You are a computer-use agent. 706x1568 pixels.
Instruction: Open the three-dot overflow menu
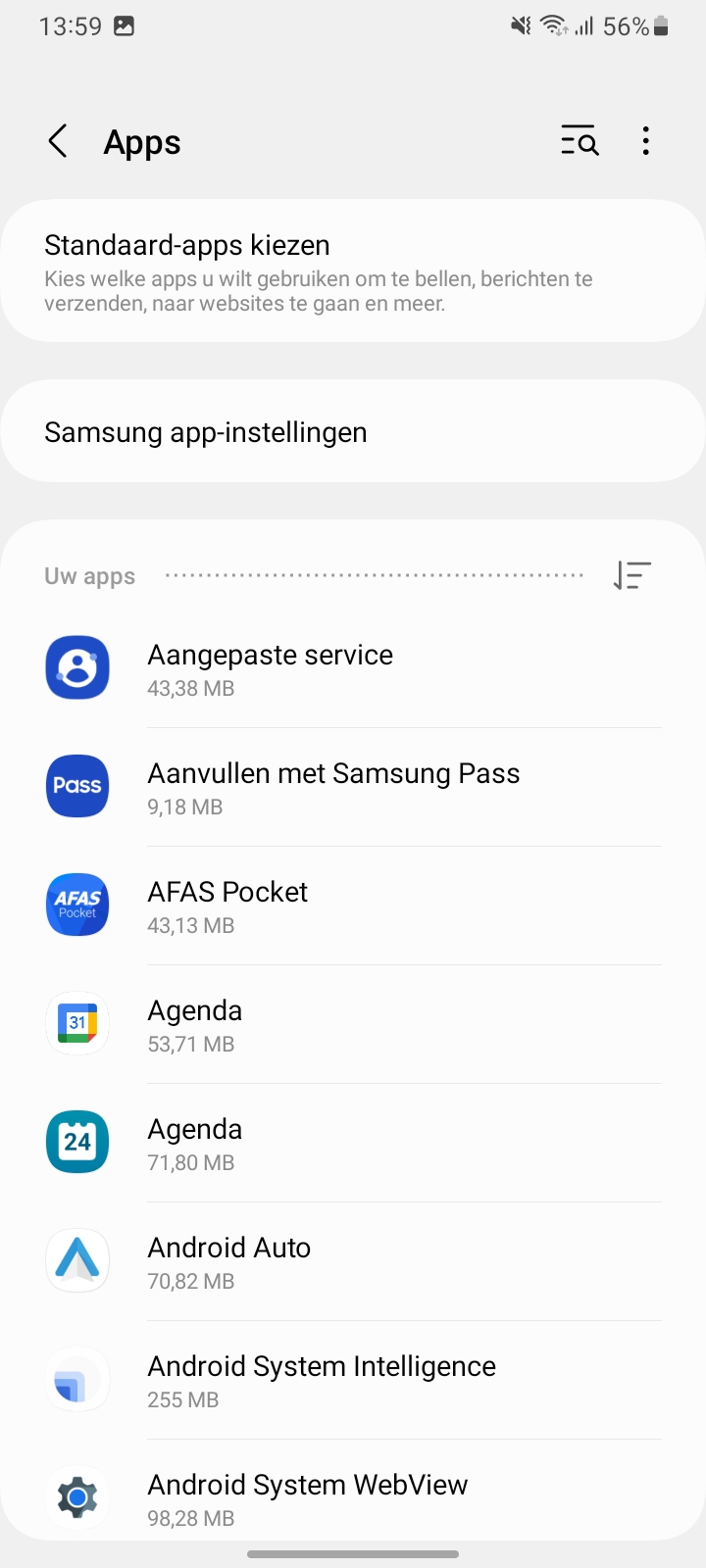(645, 142)
